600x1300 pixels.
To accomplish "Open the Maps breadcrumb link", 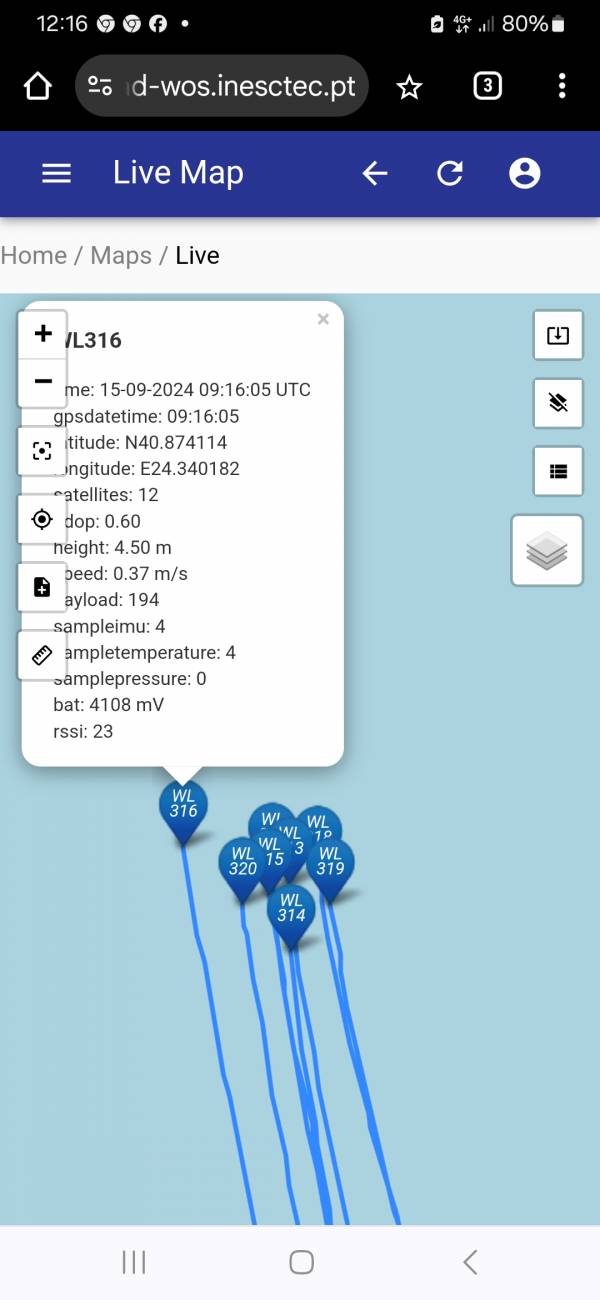I will pos(121,255).
